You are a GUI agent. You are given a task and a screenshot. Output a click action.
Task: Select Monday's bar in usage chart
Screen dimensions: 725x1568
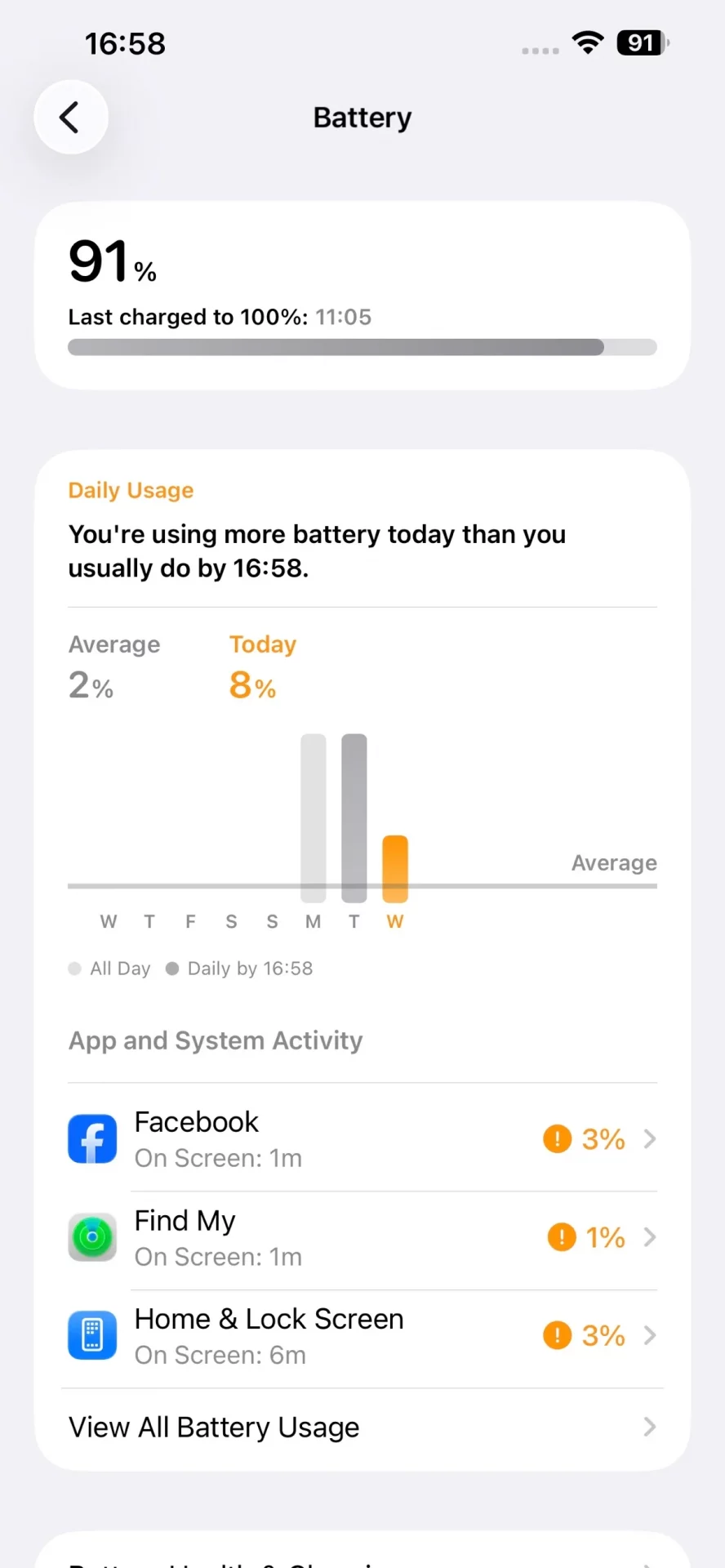(314, 817)
